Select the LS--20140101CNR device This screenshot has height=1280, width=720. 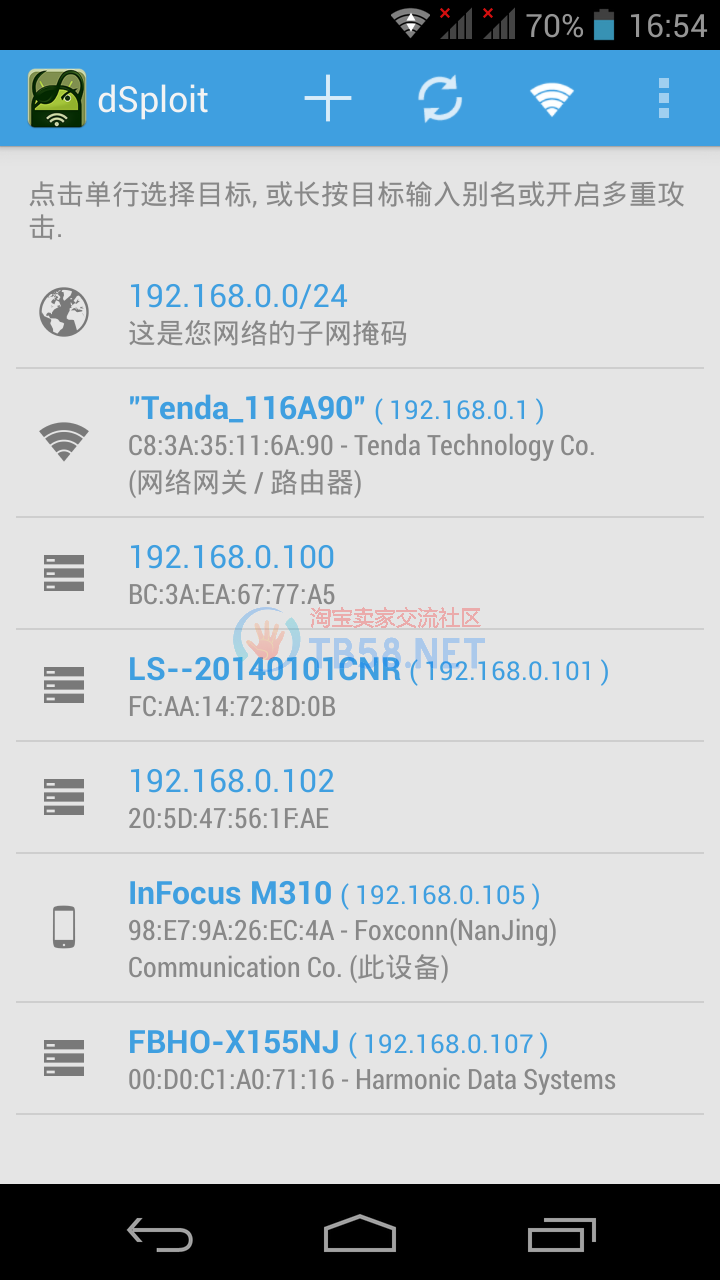tap(360, 686)
